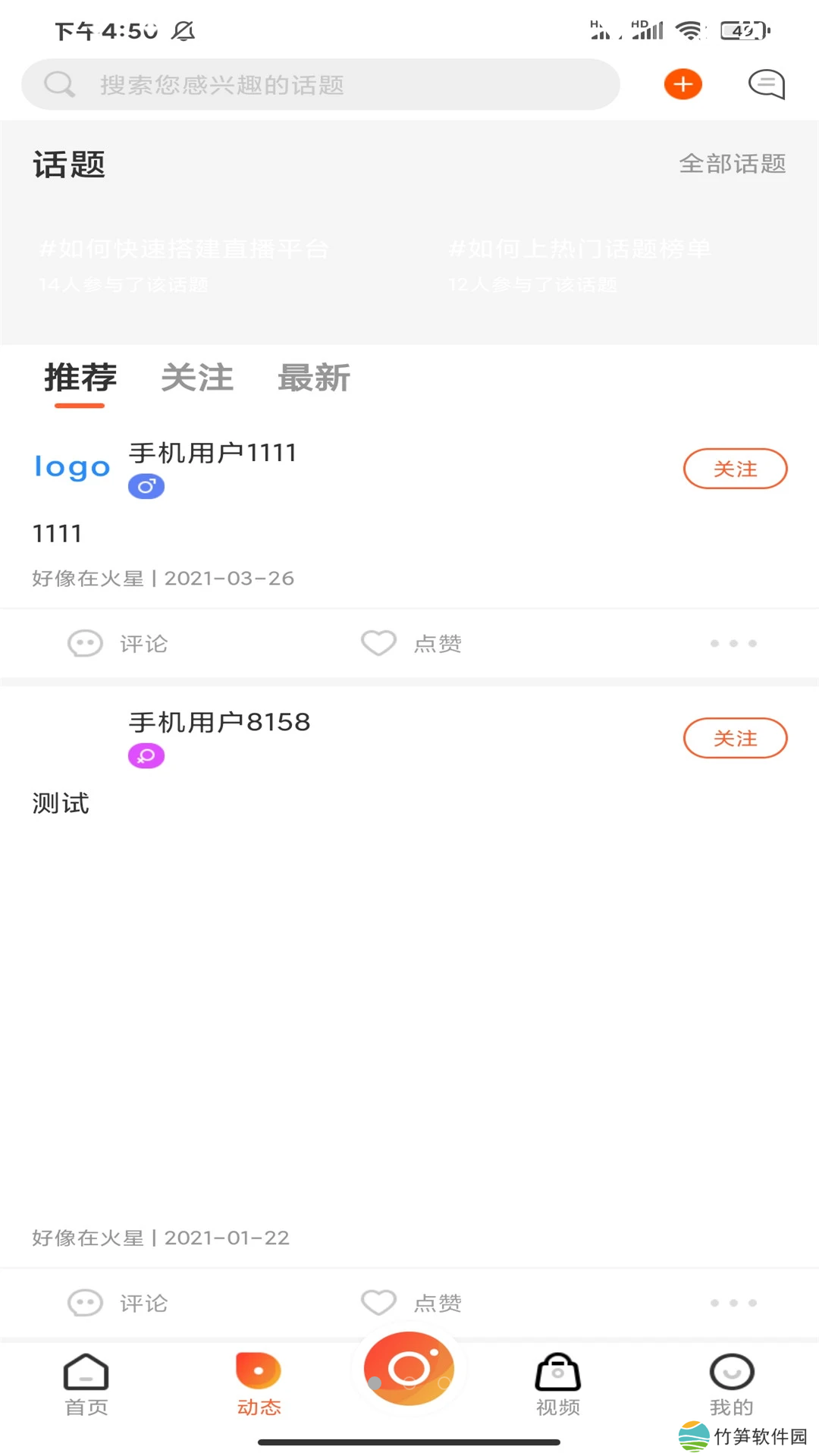Screen dimensions: 819x1456
Task: Like the post dated 2021-01-22
Action: pyautogui.click(x=411, y=1303)
